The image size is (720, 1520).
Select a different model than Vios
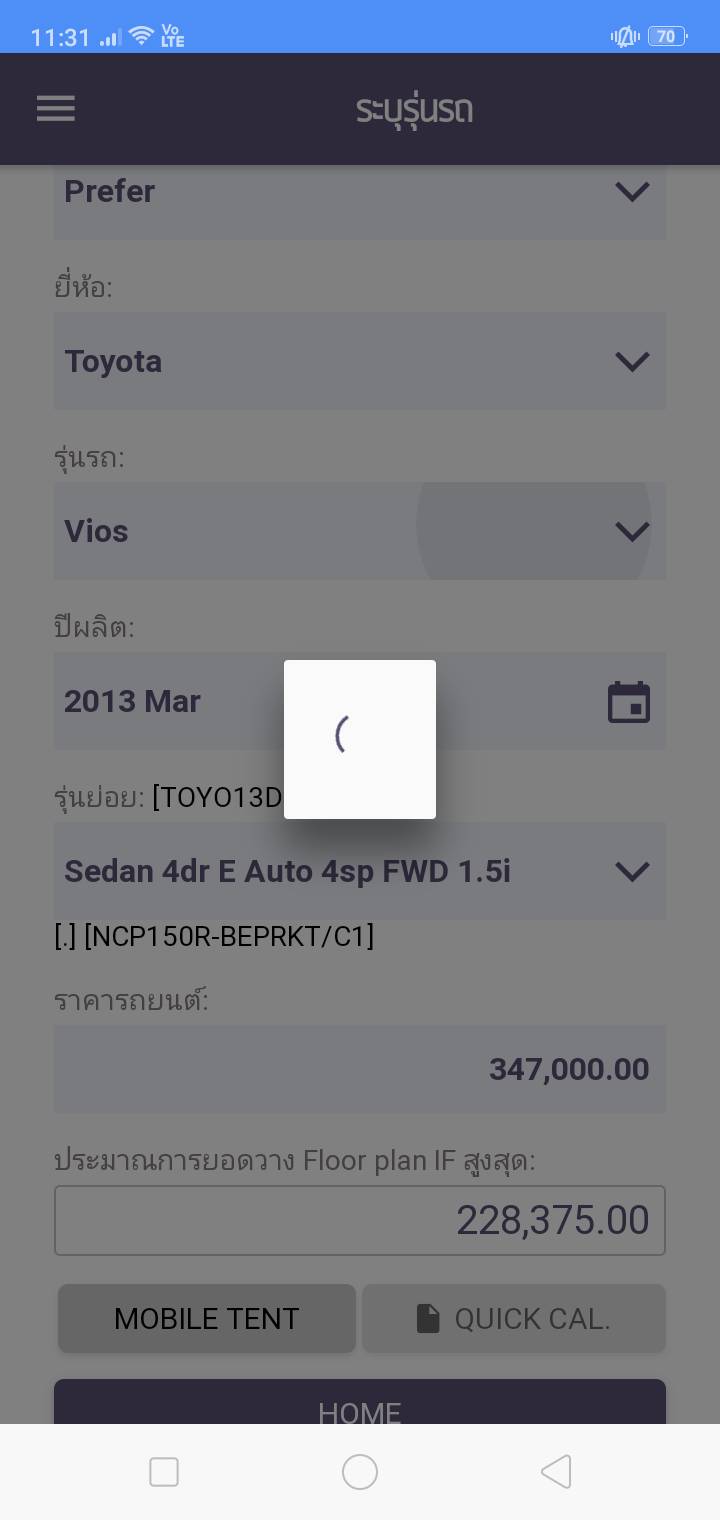(x=359, y=530)
